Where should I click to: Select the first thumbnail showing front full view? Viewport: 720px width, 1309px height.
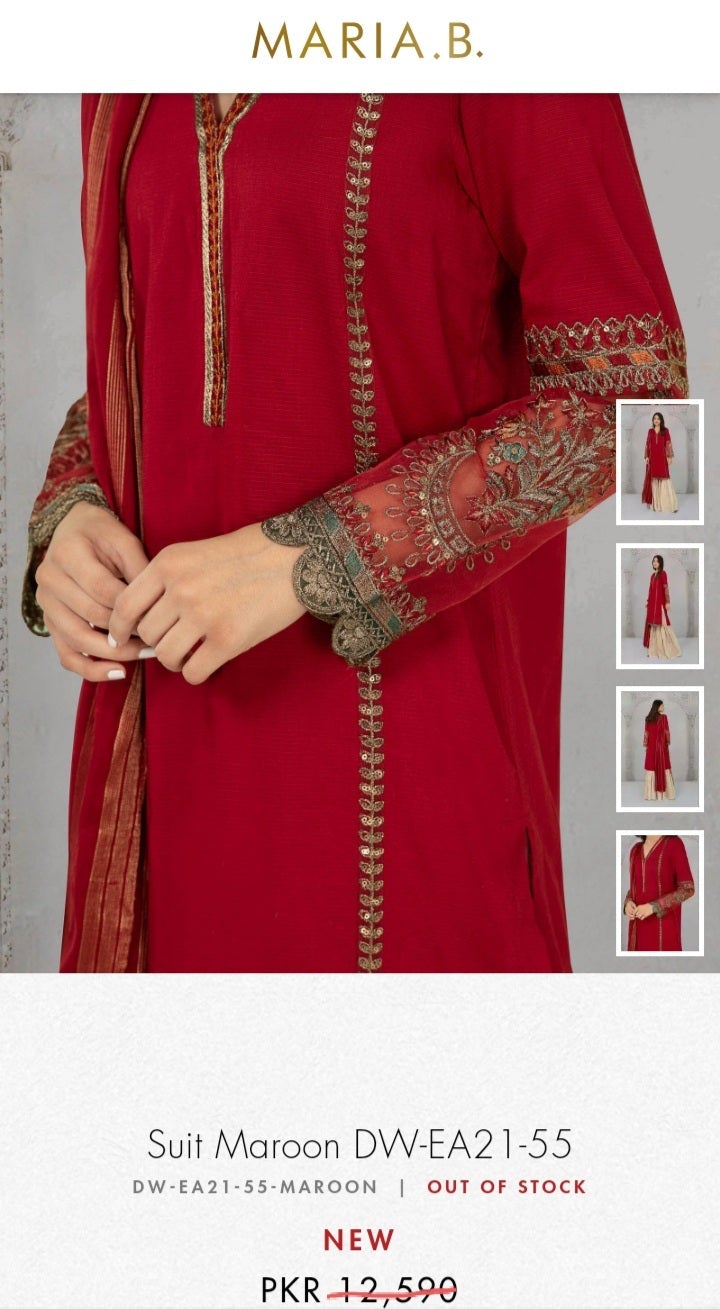pos(660,462)
